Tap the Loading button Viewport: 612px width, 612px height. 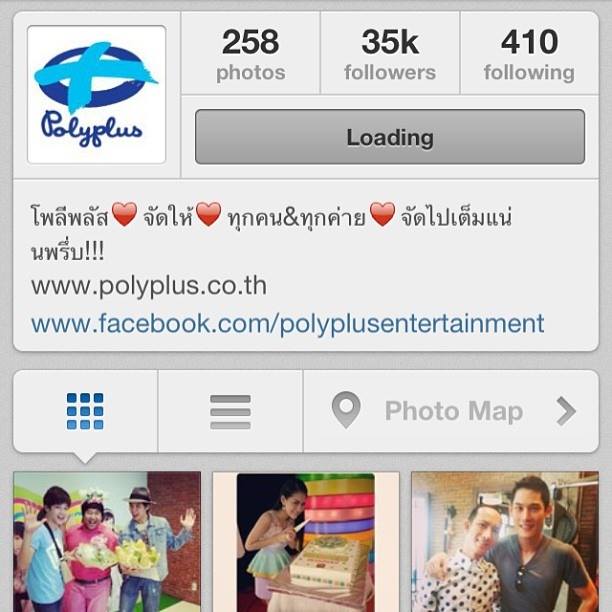tap(389, 137)
